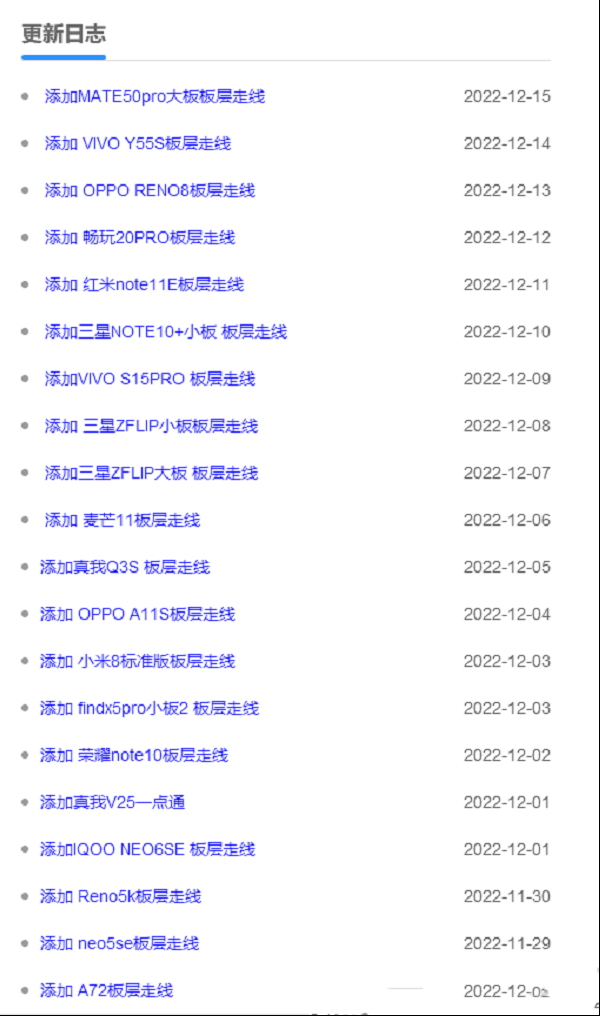View the 添加三星NOTE10+小板 板层走线 entry

tap(166, 332)
